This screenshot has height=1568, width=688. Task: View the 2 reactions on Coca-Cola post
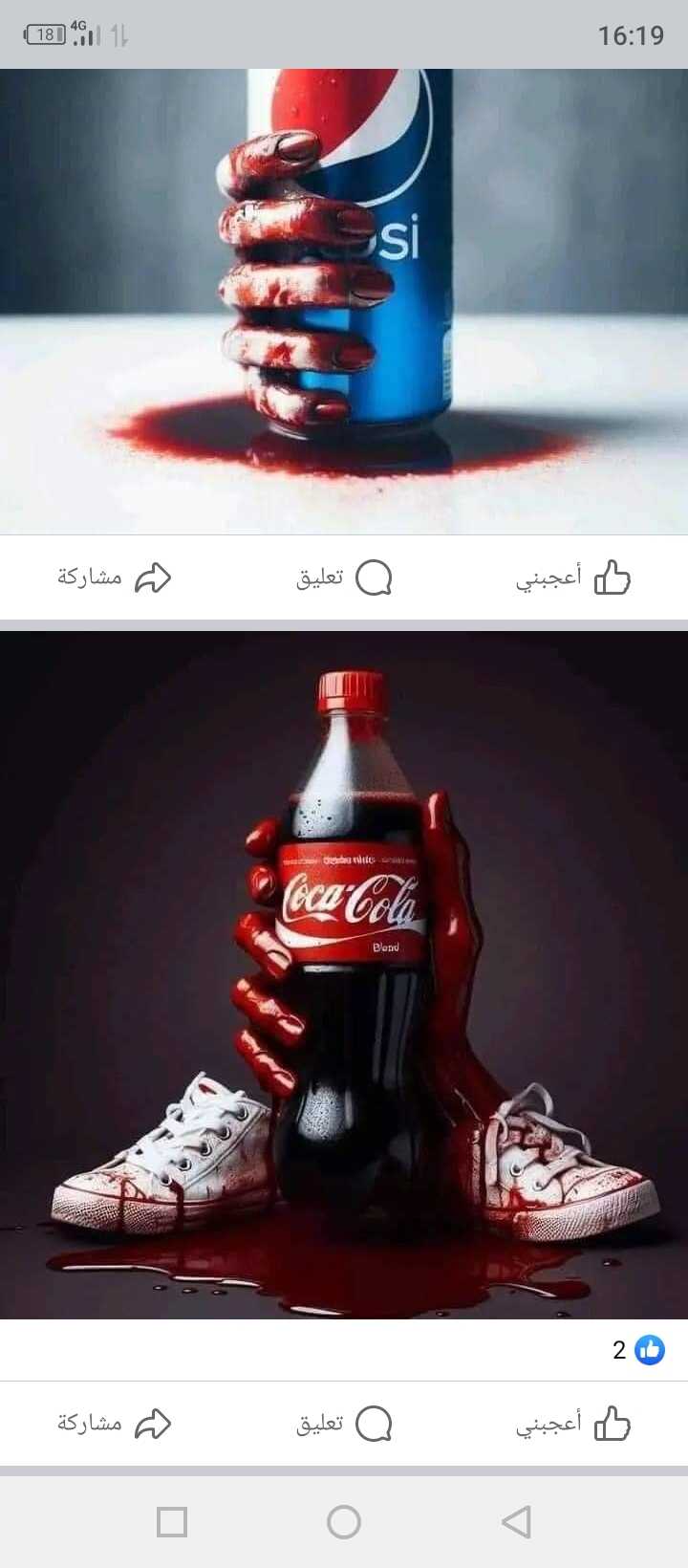click(x=638, y=1350)
